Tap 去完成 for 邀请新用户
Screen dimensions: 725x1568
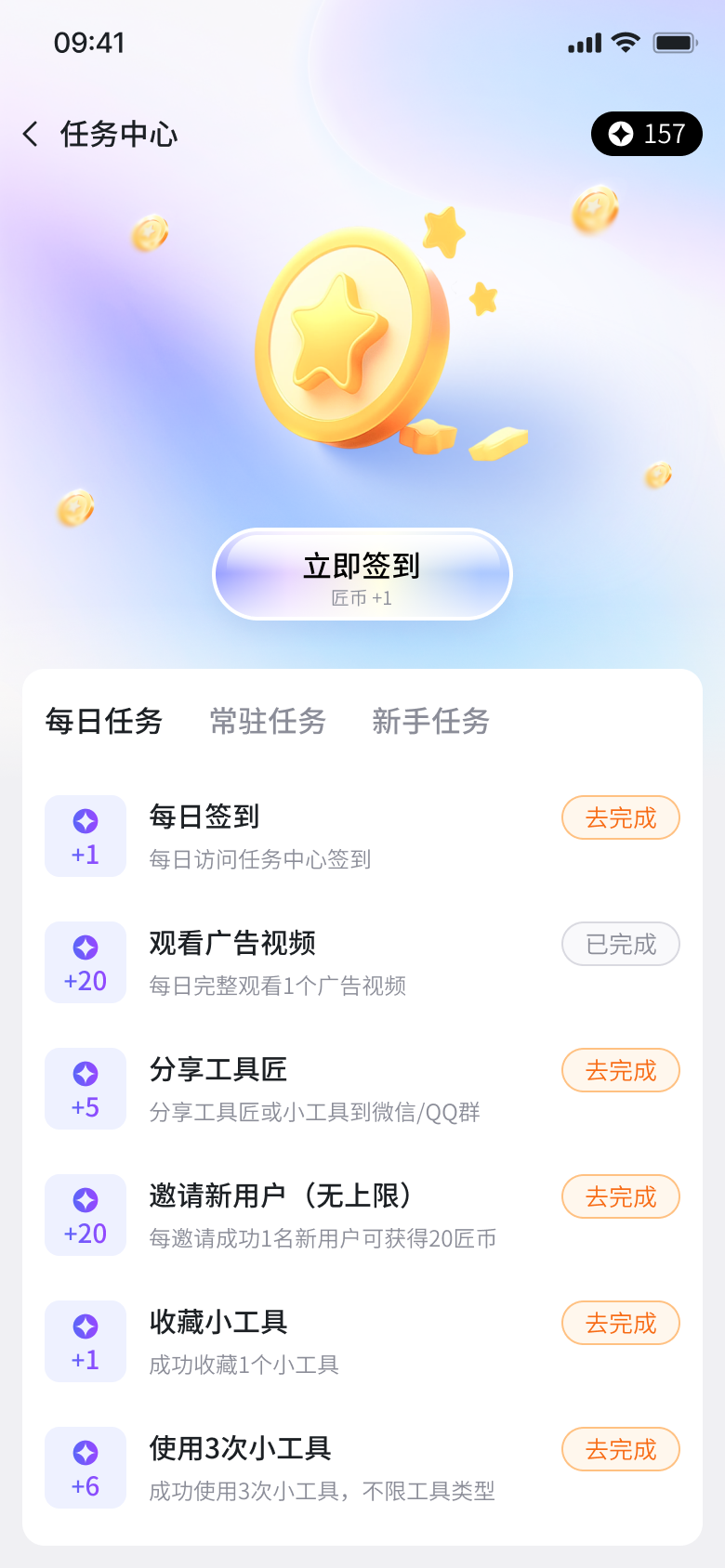coord(620,1197)
